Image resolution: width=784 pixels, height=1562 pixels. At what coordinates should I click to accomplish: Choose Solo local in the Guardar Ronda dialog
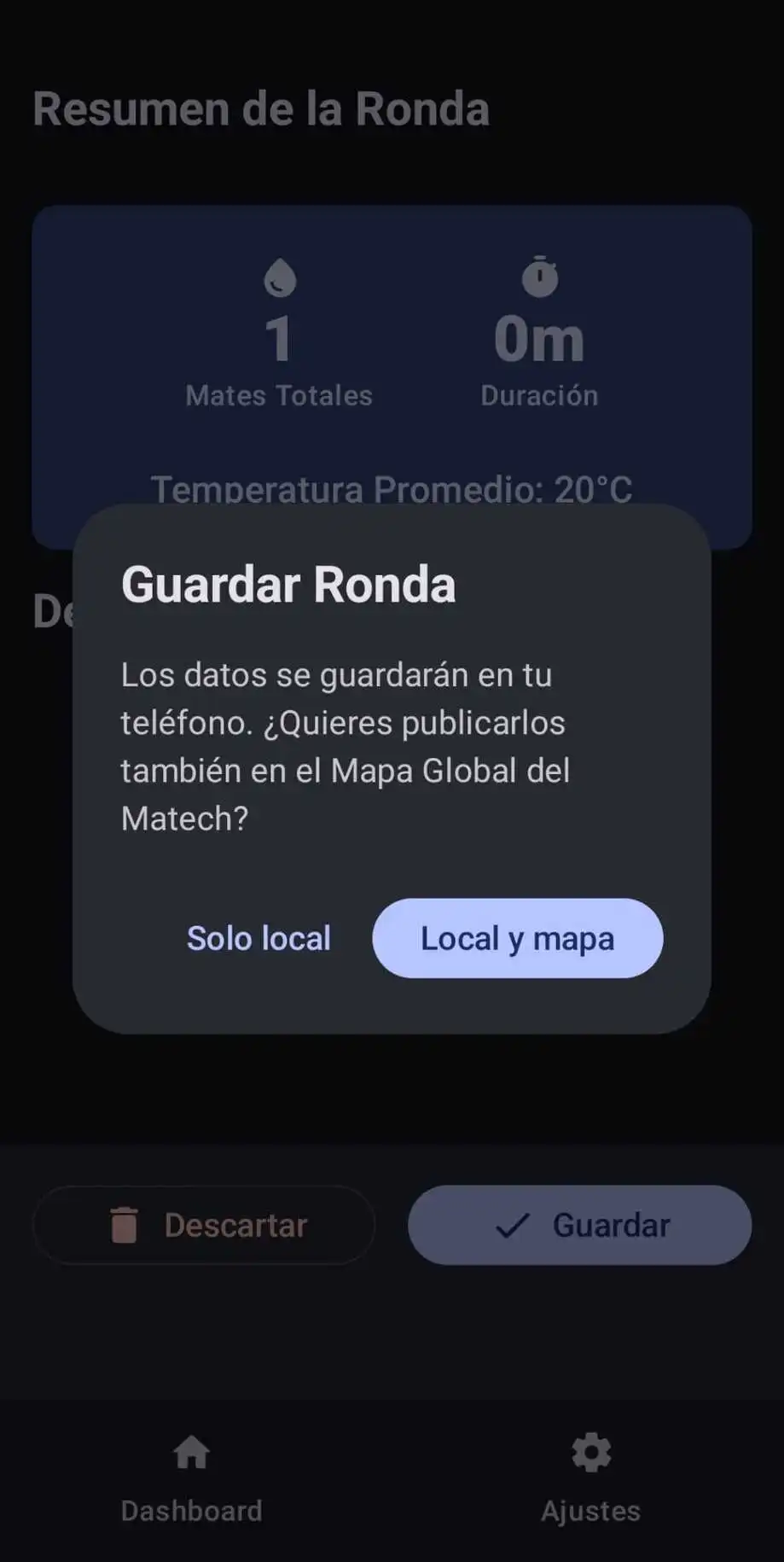pyautogui.click(x=258, y=938)
